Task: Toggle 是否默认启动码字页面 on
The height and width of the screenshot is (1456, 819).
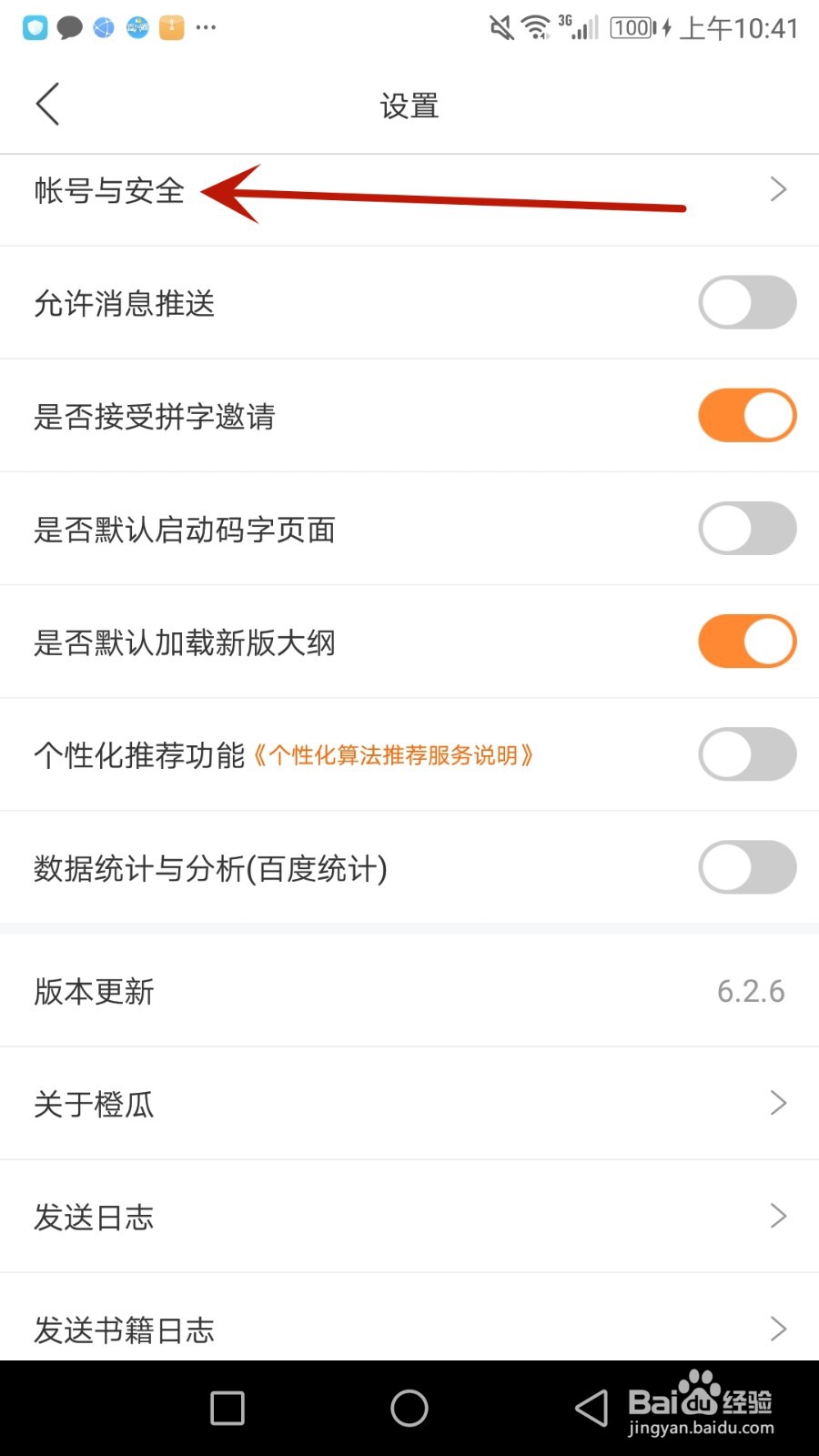Action: pos(746,529)
